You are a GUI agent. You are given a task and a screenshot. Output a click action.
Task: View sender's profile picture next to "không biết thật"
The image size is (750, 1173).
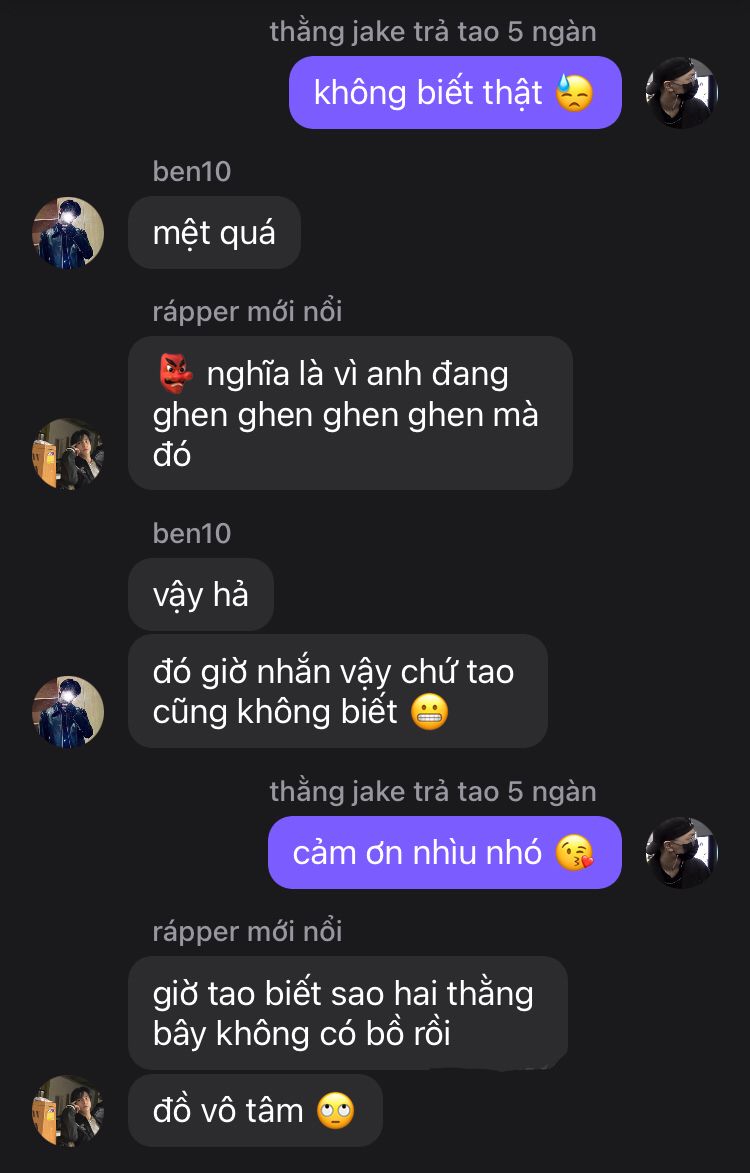pyautogui.click(x=682, y=93)
